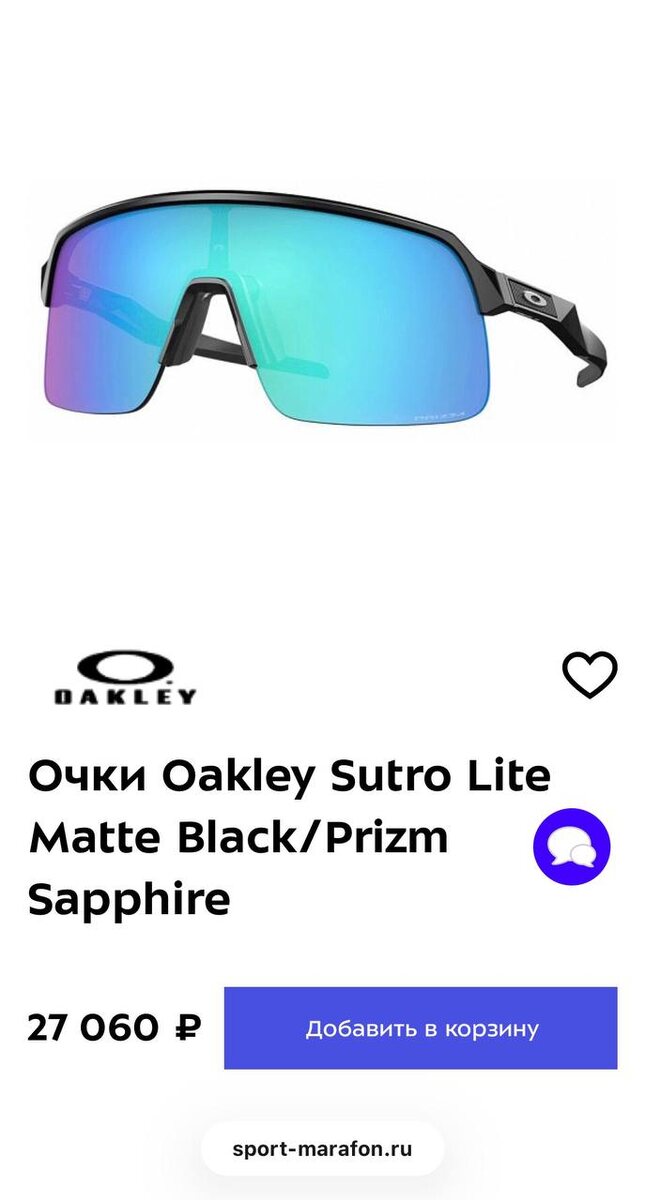Add the Oakley Sutro Lite to favorites

point(590,675)
